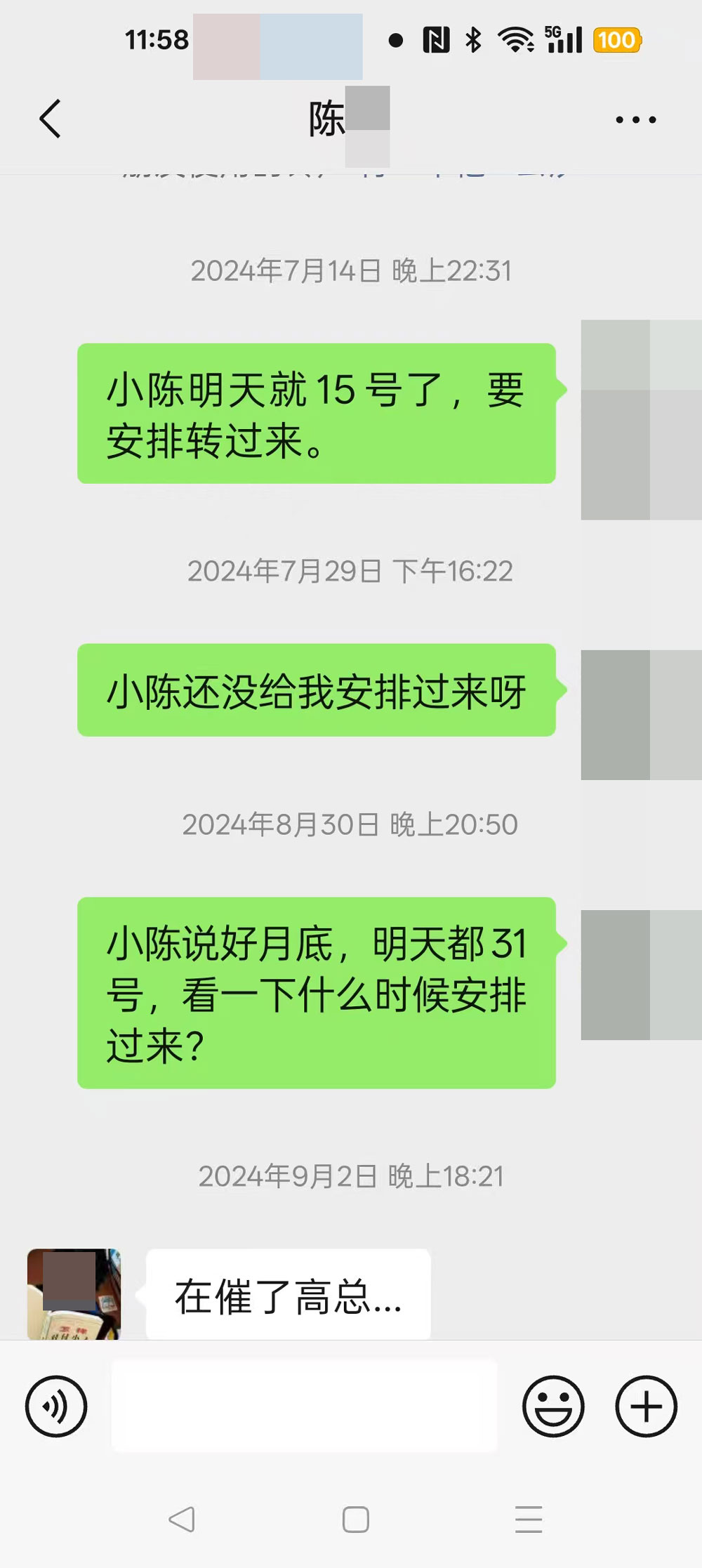The height and width of the screenshot is (1568, 702).
Task: Open the emoji sticker panel
Action: [x=553, y=1406]
